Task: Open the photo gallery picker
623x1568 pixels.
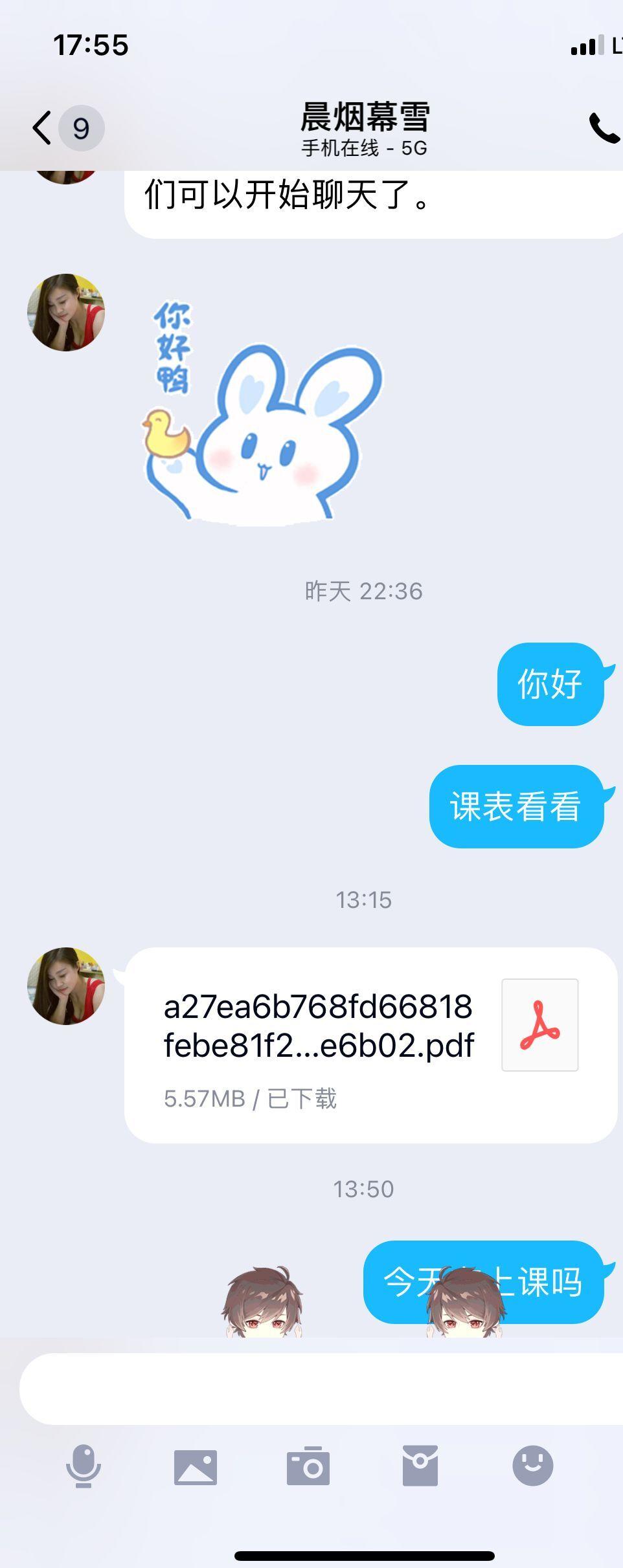Action: pyautogui.click(x=196, y=1466)
